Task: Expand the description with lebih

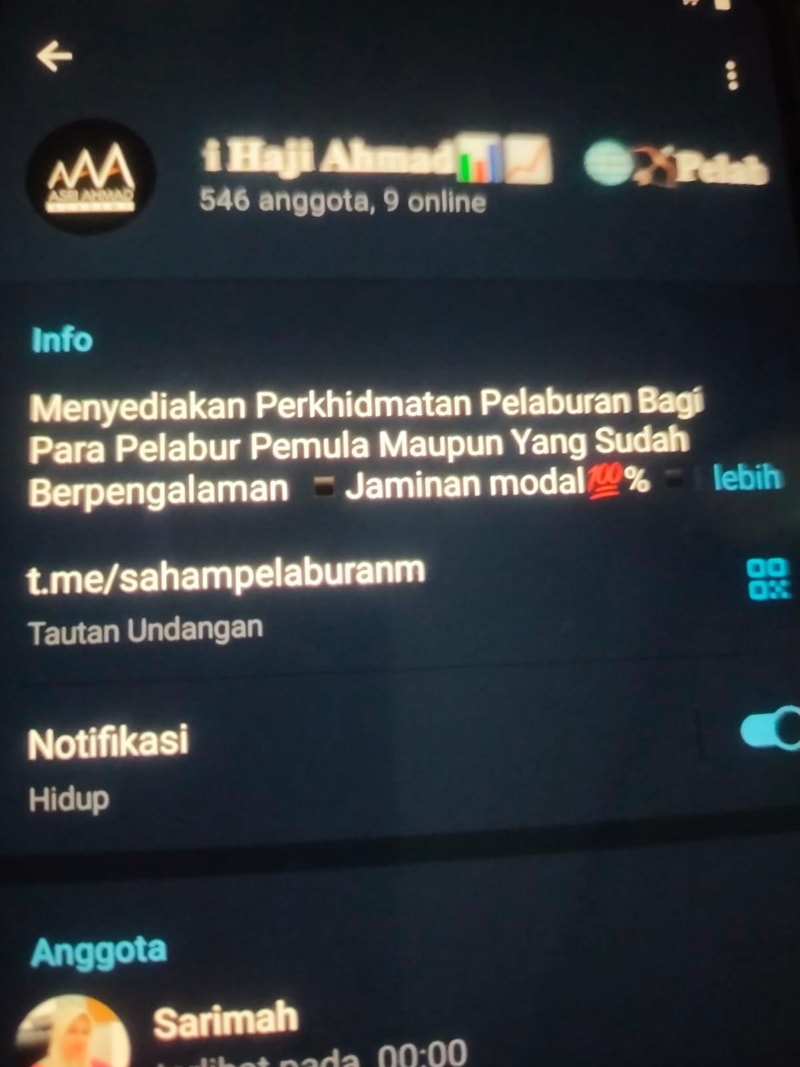Action: (746, 478)
